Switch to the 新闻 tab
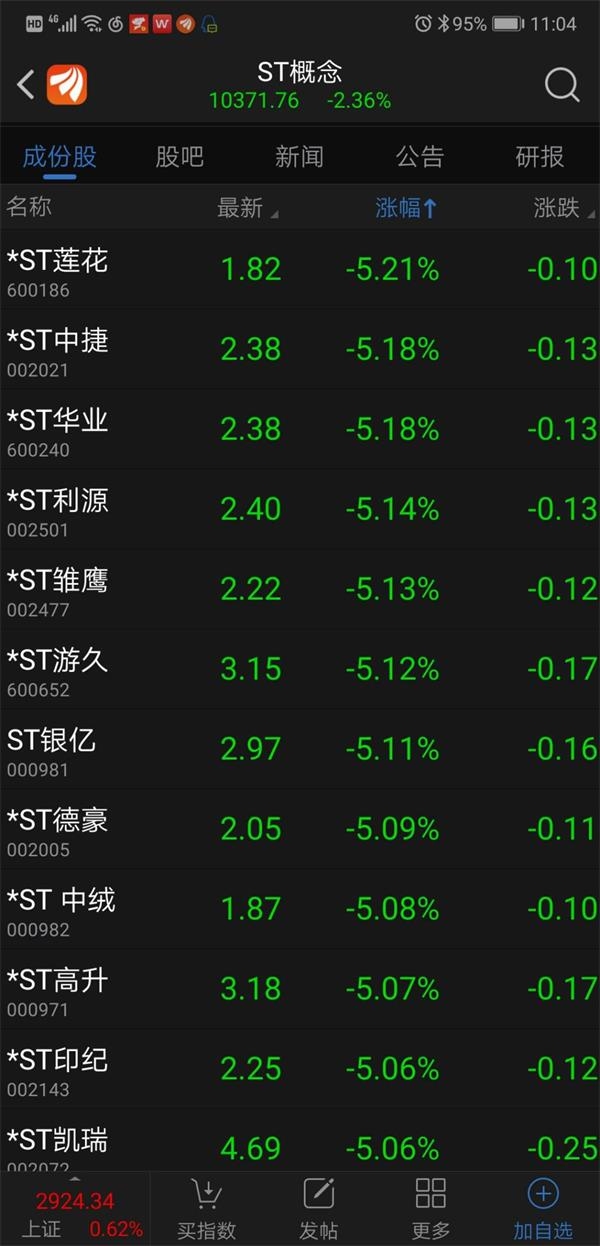The height and width of the screenshot is (1246, 600). coord(299,157)
